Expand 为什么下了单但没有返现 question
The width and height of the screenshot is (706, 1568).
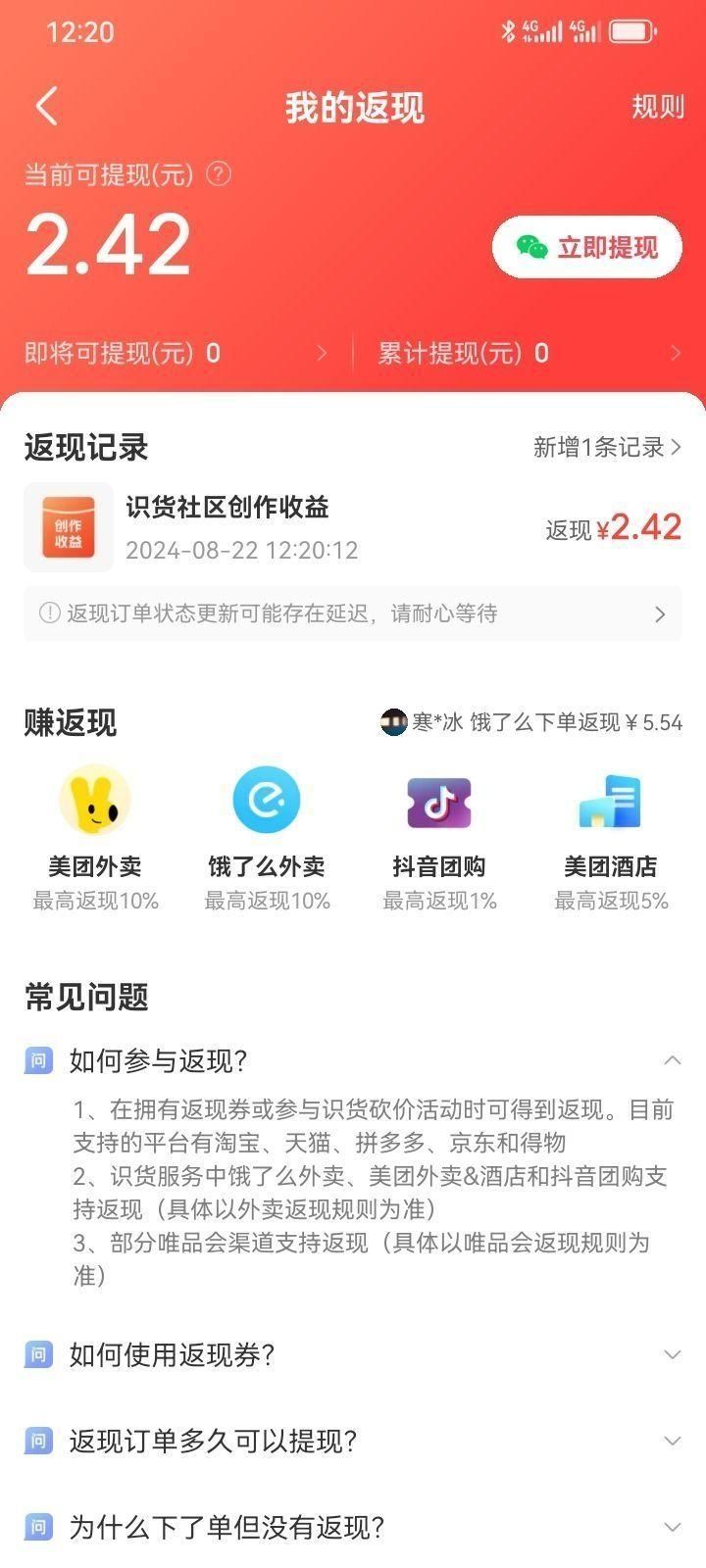[x=353, y=1527]
